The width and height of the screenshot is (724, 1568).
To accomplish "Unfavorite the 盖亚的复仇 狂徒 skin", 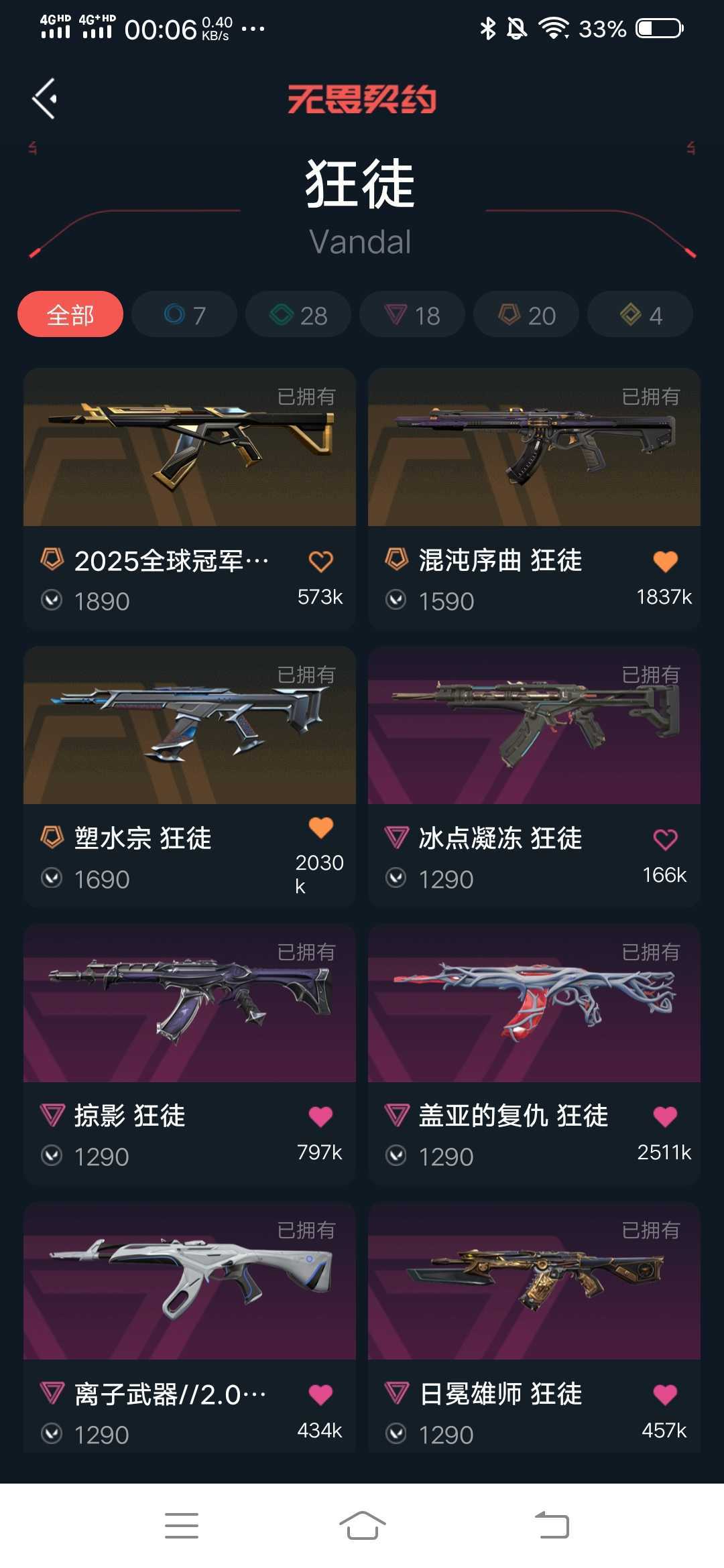I will coord(666,1114).
